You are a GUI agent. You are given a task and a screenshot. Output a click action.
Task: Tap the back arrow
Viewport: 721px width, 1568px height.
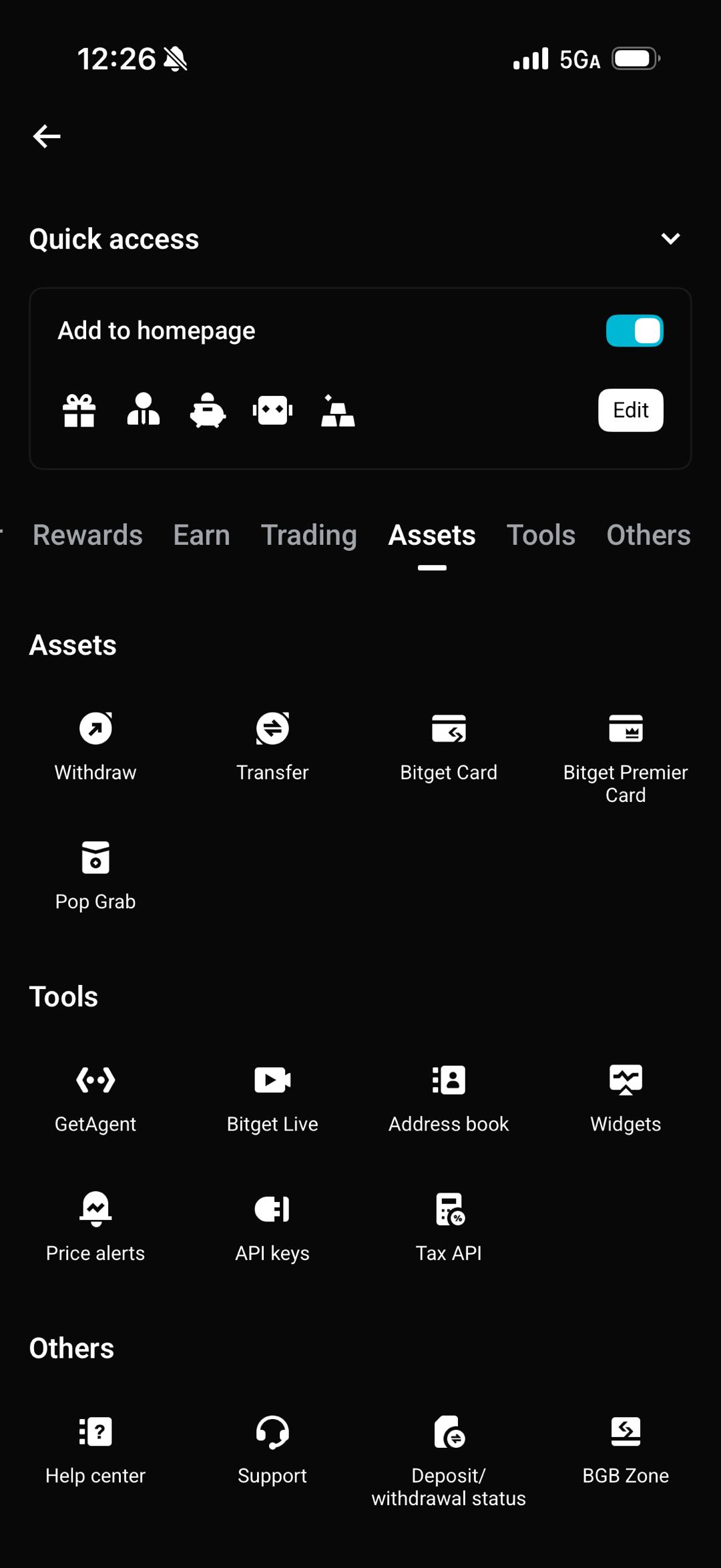[x=46, y=136]
